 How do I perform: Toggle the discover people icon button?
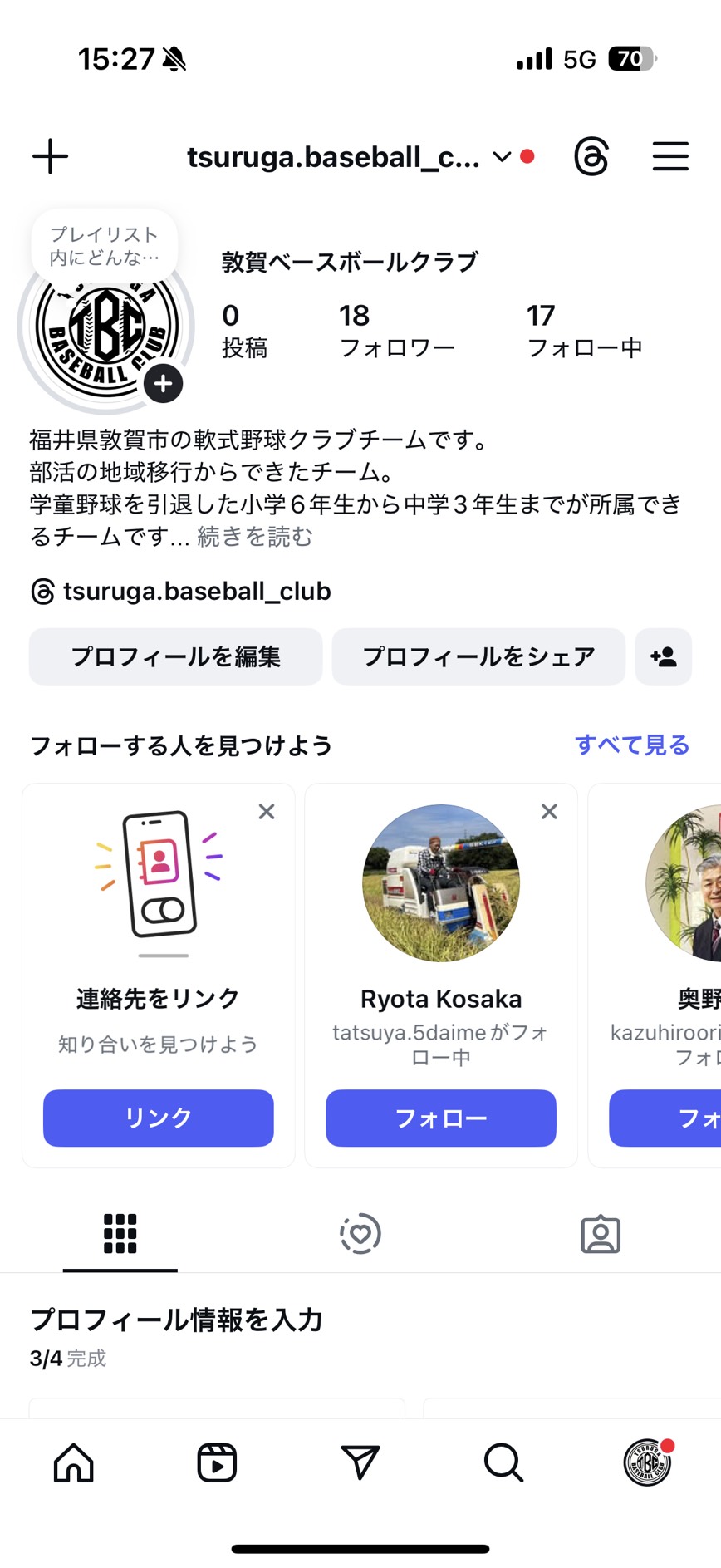tap(663, 656)
